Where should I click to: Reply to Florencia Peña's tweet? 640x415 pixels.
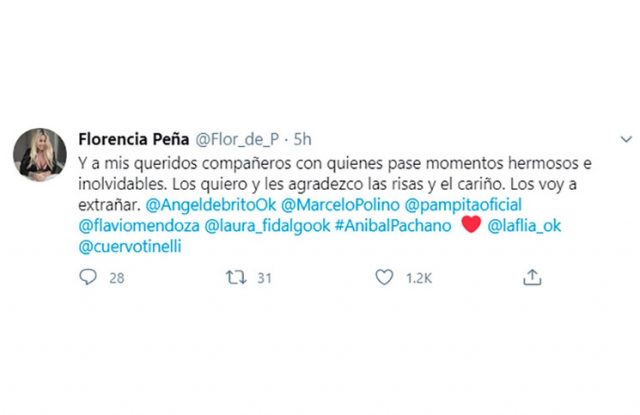[87, 277]
